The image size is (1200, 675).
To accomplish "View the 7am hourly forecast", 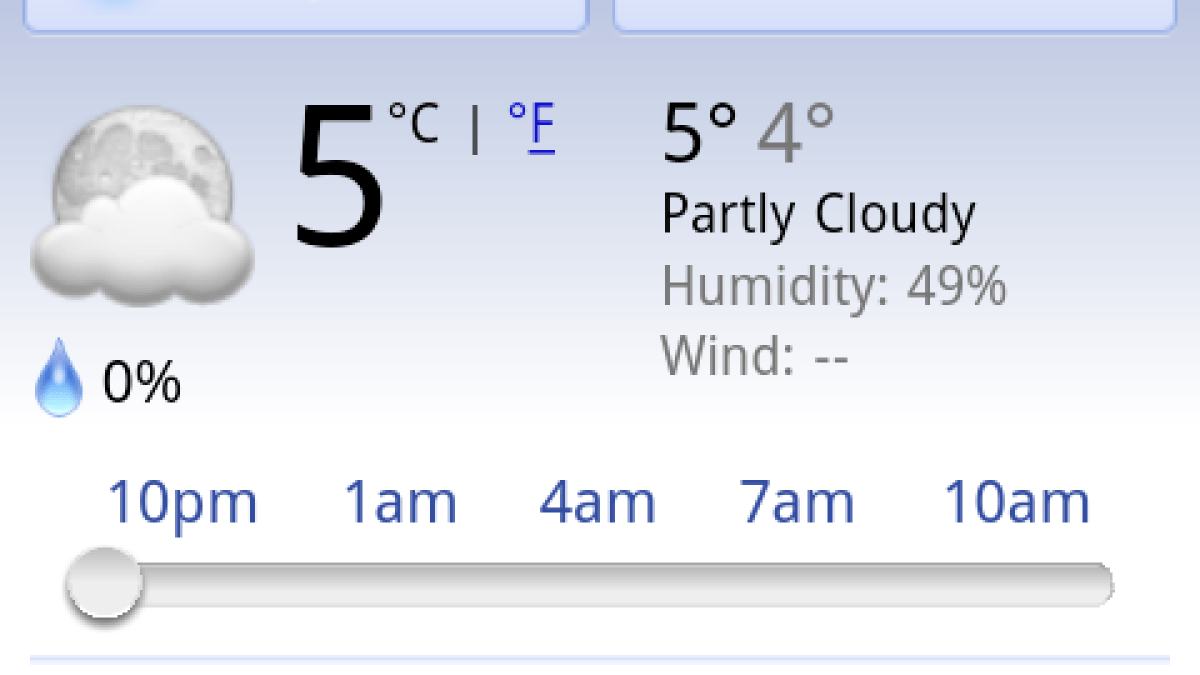I will pyautogui.click(x=797, y=503).
